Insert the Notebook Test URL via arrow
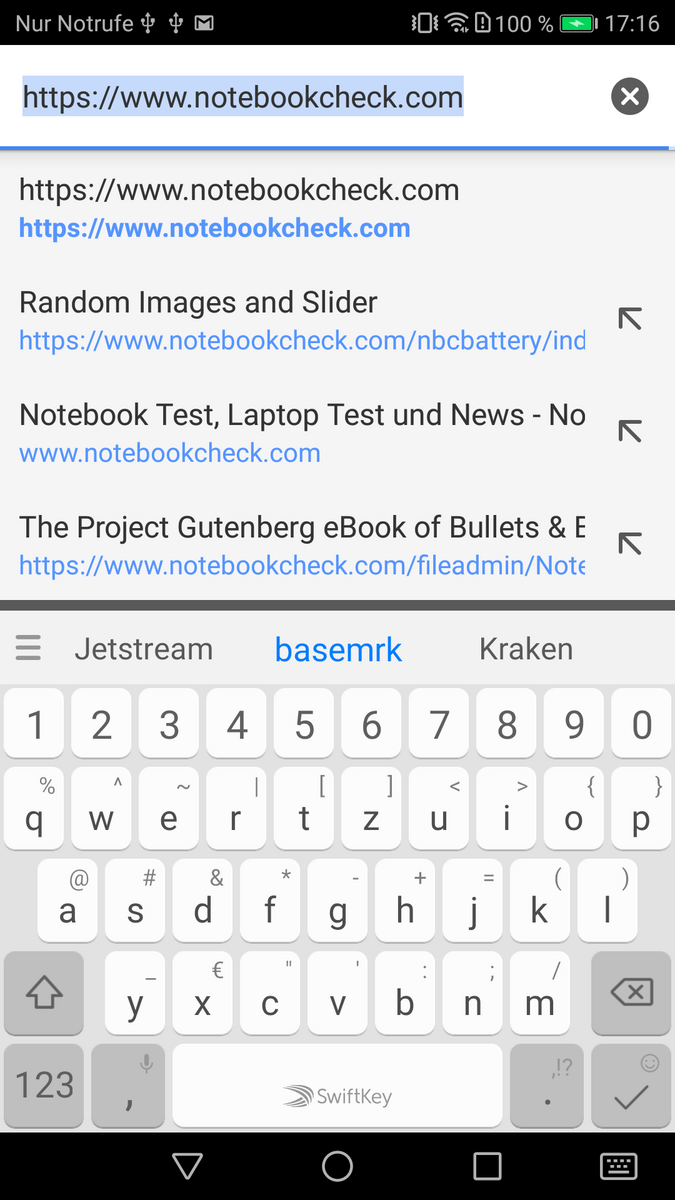The height and width of the screenshot is (1200, 675). point(630,432)
